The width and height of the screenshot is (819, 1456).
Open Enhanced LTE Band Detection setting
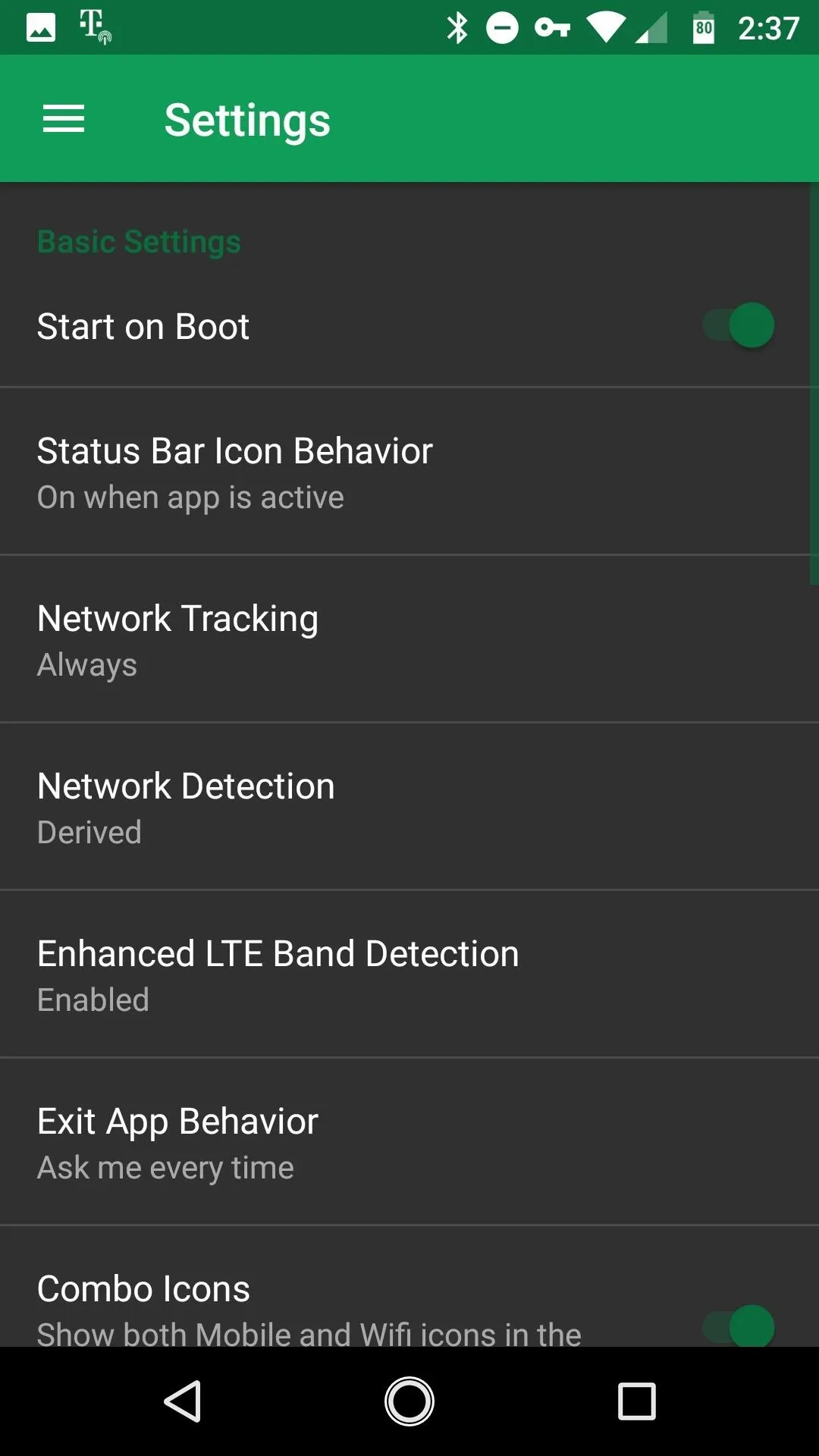[x=409, y=974]
